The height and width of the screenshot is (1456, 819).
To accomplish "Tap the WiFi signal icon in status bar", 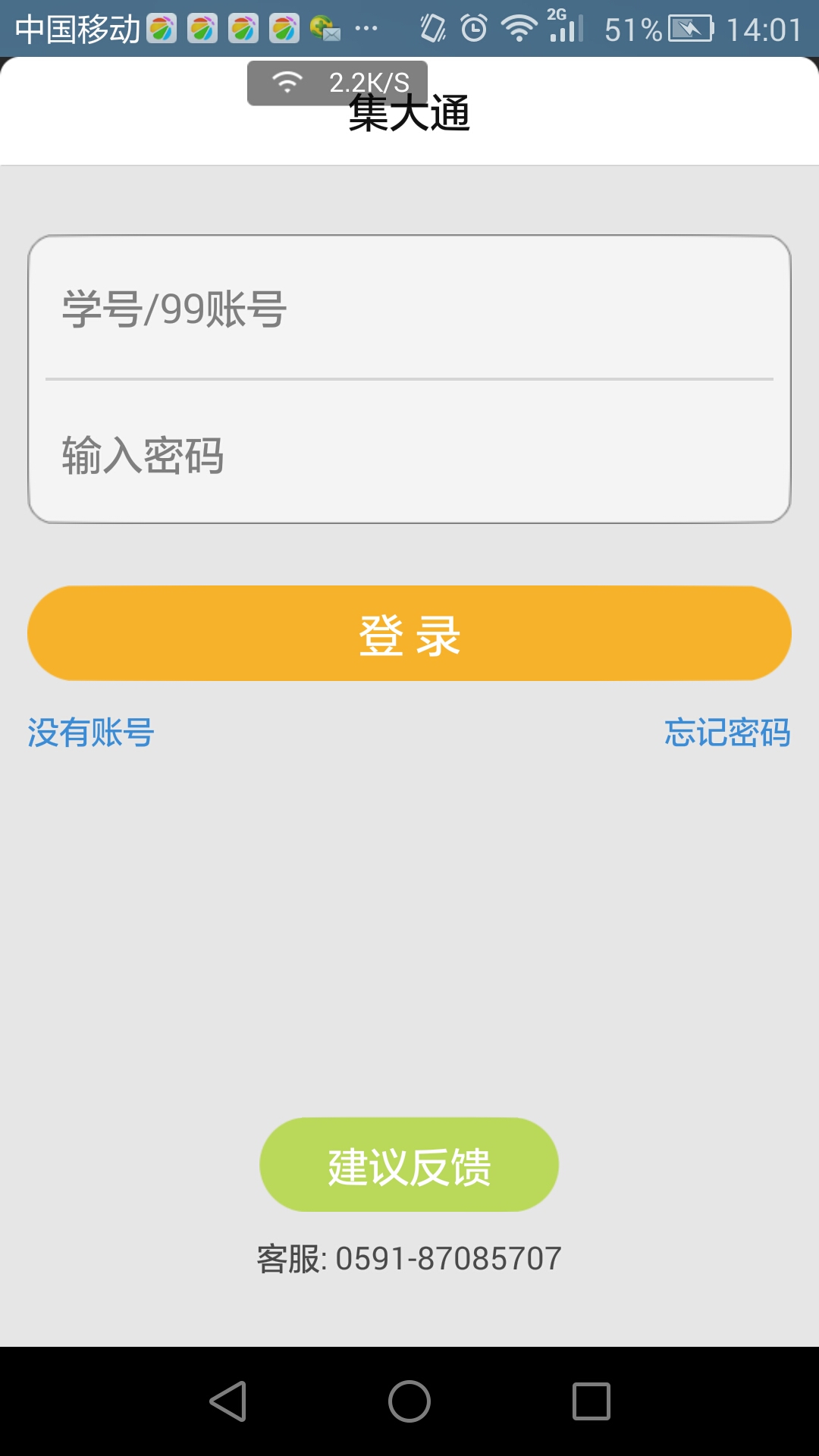I will pos(520,27).
